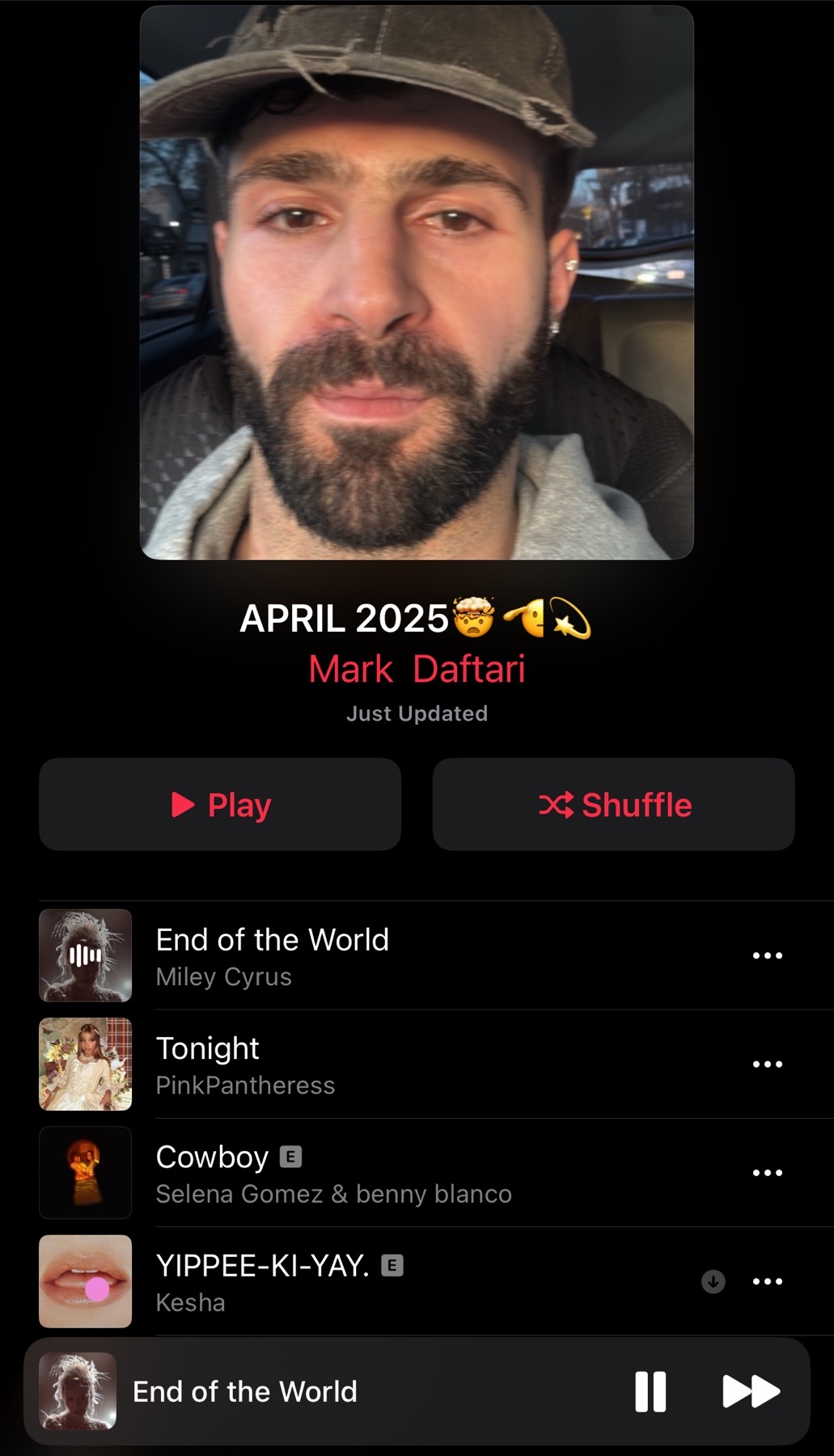Image resolution: width=834 pixels, height=1456 pixels.
Task: Open more options for Tonight
Action: tap(767, 1064)
